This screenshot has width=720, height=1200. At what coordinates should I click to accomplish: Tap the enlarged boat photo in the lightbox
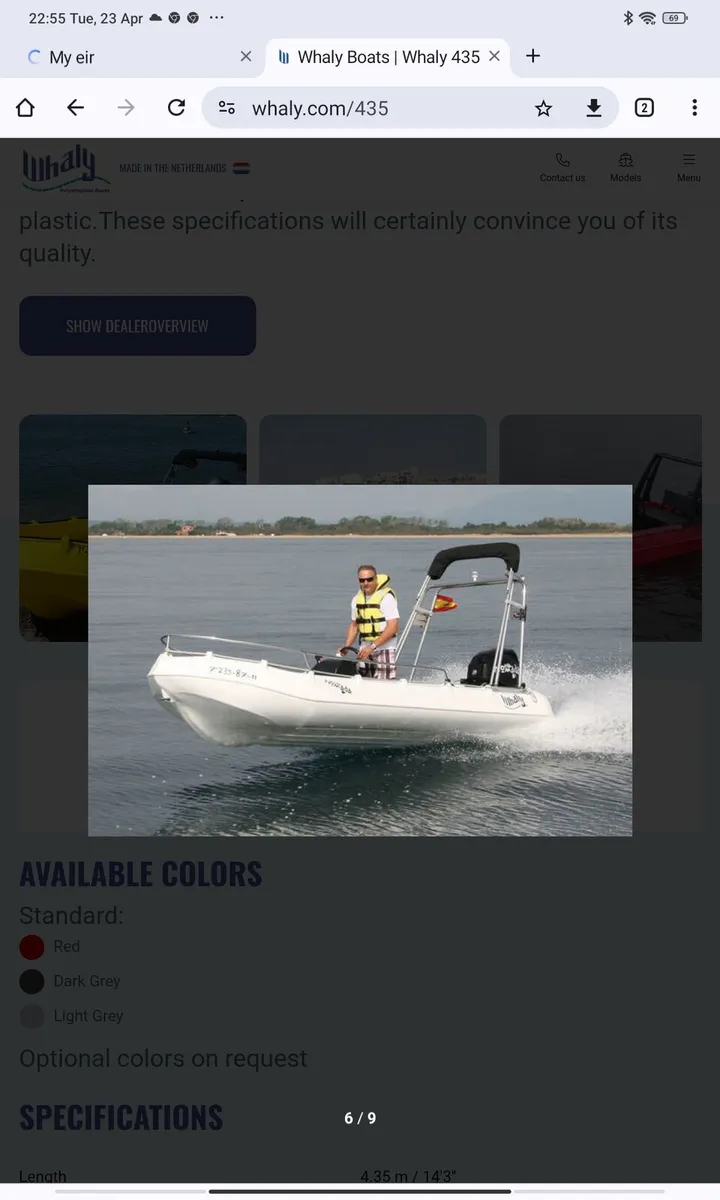point(360,660)
